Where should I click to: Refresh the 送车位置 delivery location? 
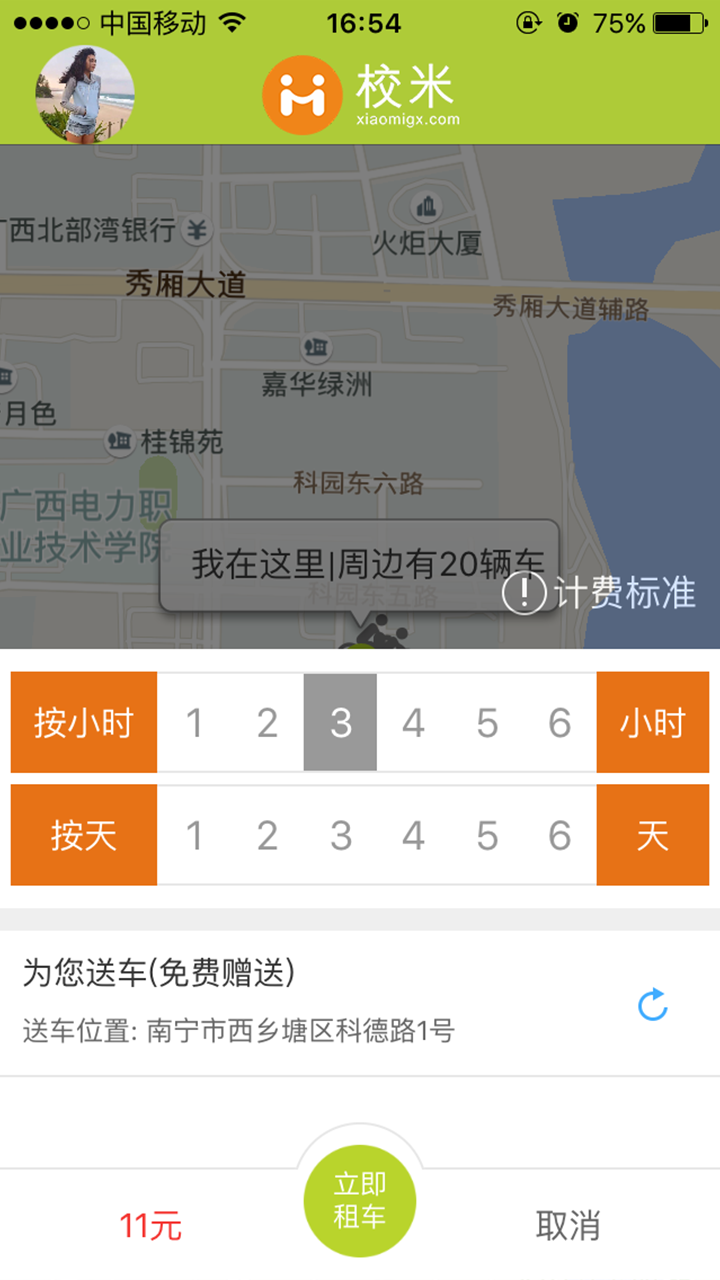[653, 1005]
